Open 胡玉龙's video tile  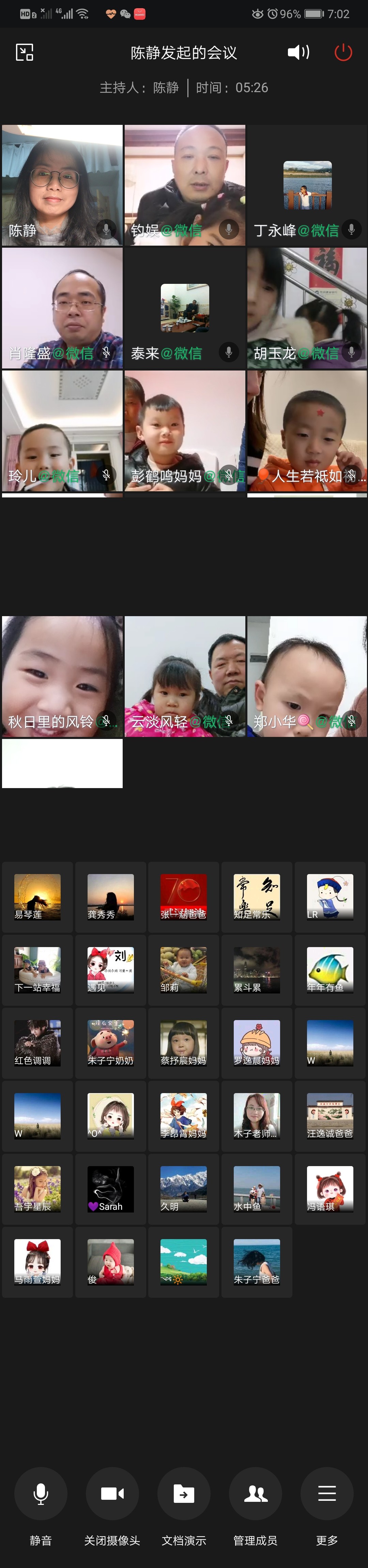click(x=307, y=308)
